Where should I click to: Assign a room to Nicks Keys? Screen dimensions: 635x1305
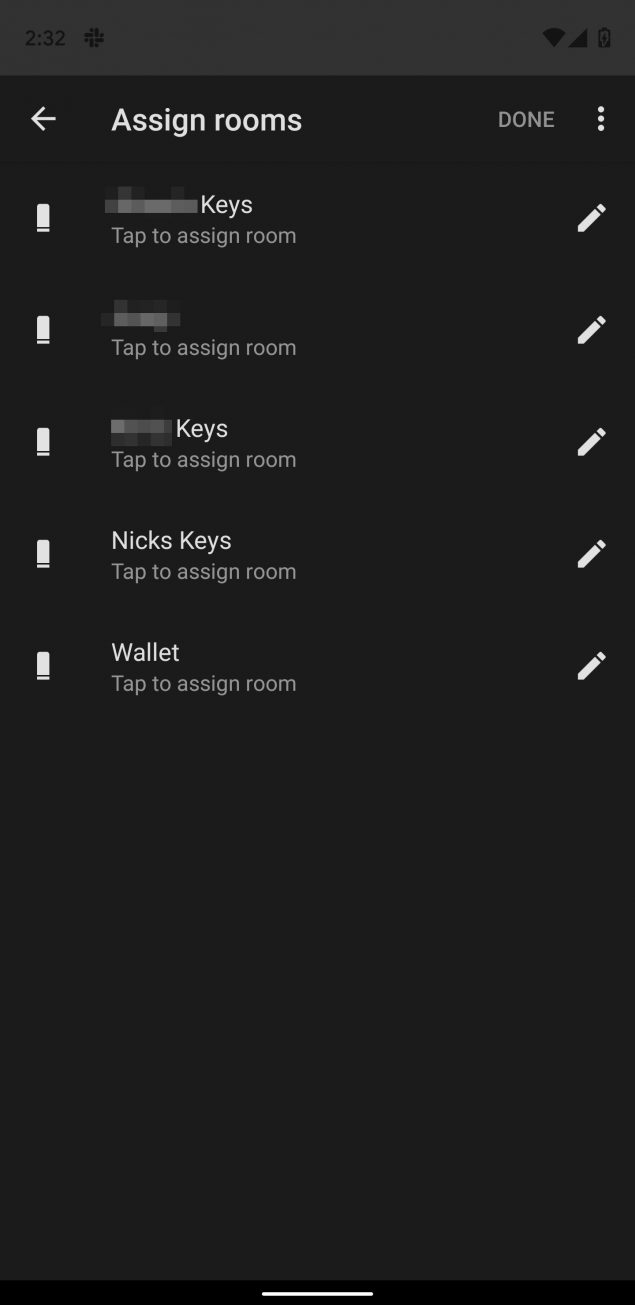203,555
